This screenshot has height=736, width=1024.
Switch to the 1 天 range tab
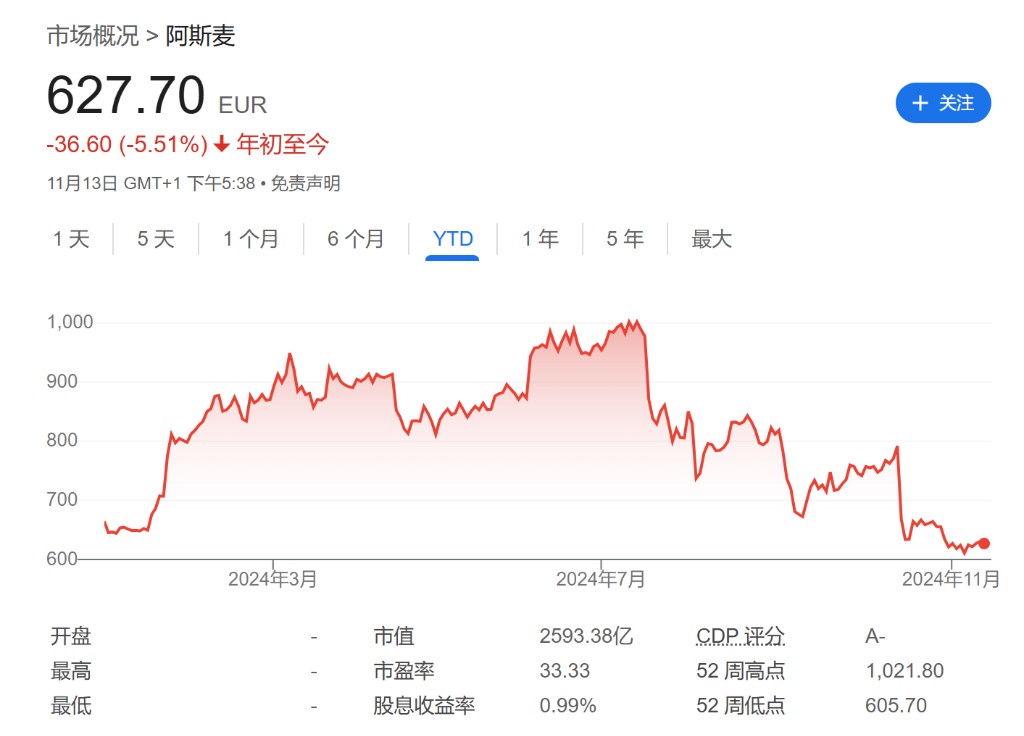[71, 239]
